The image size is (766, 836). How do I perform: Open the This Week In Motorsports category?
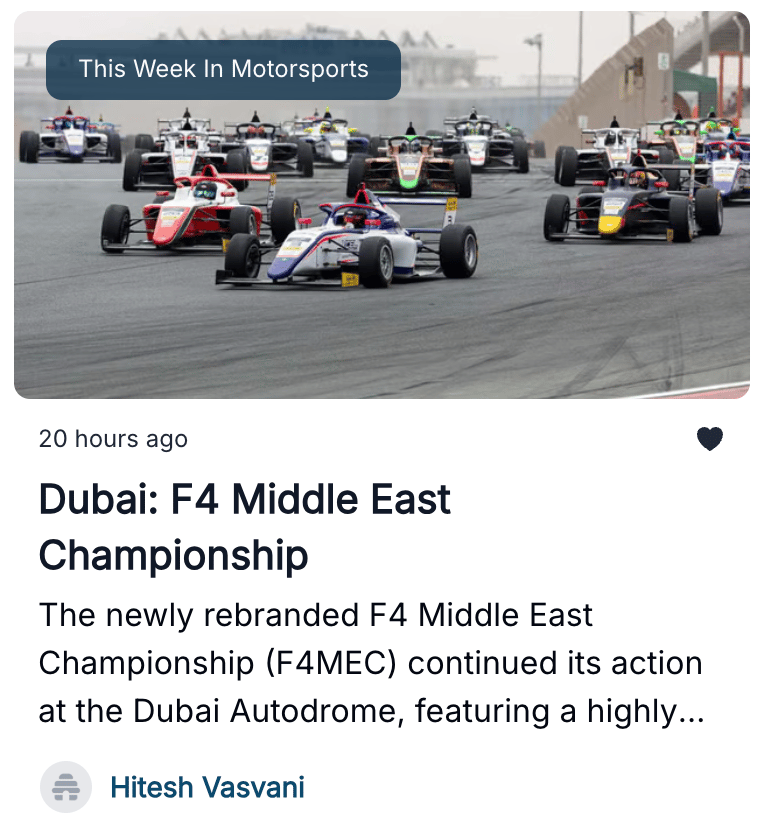click(223, 70)
